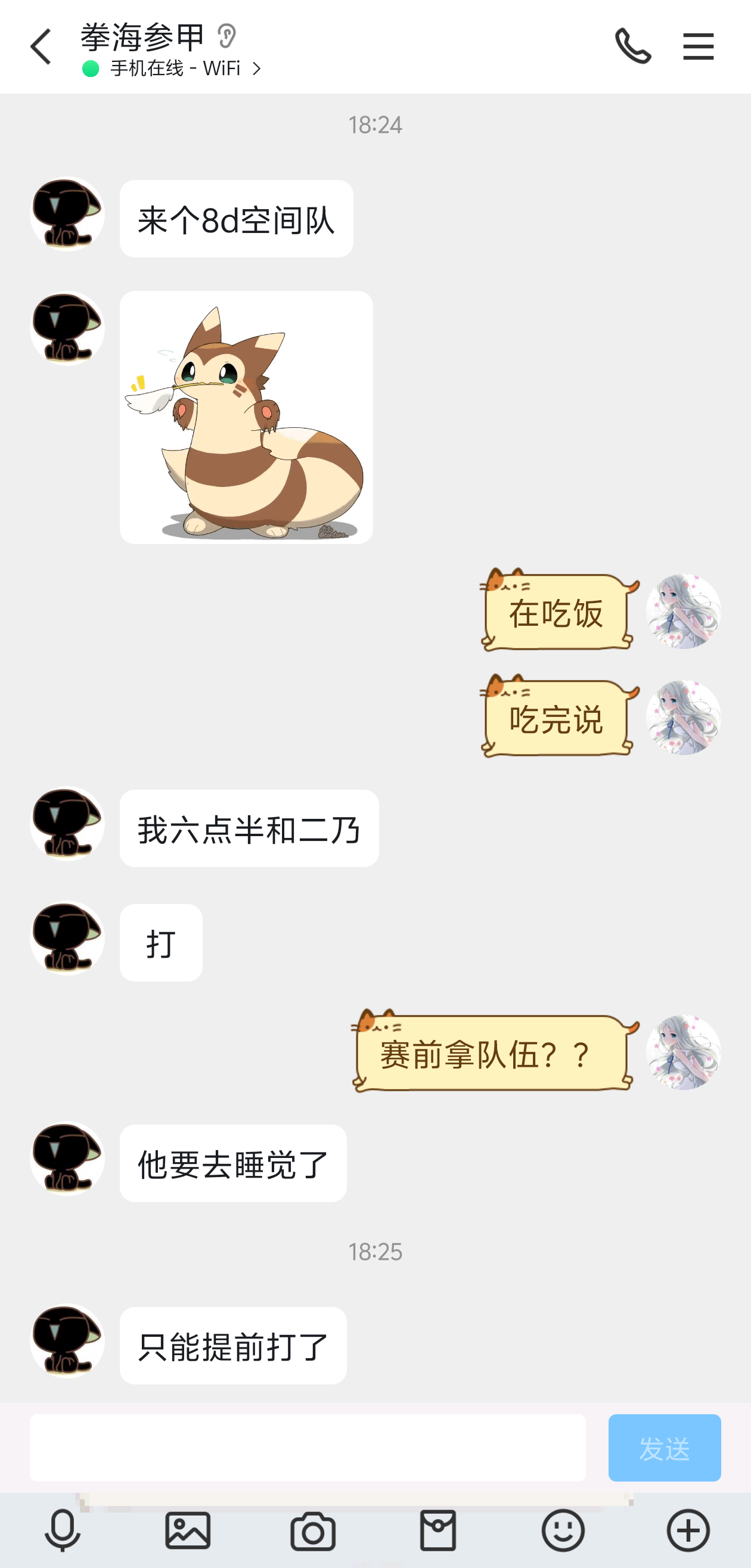Image resolution: width=751 pixels, height=1568 pixels.
Task: Expand more options with the plus icon
Action: [x=688, y=1530]
